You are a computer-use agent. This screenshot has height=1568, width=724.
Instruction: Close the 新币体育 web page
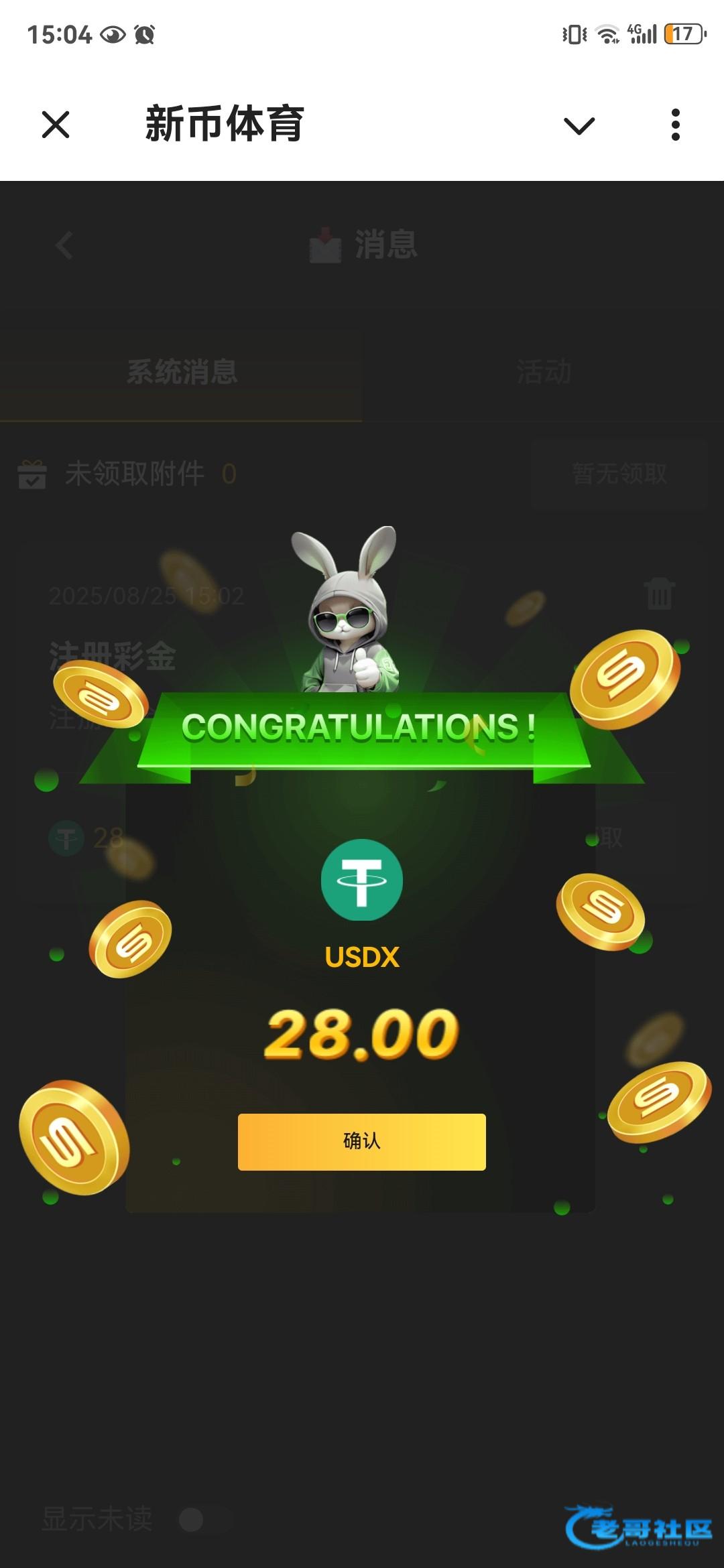[x=56, y=125]
